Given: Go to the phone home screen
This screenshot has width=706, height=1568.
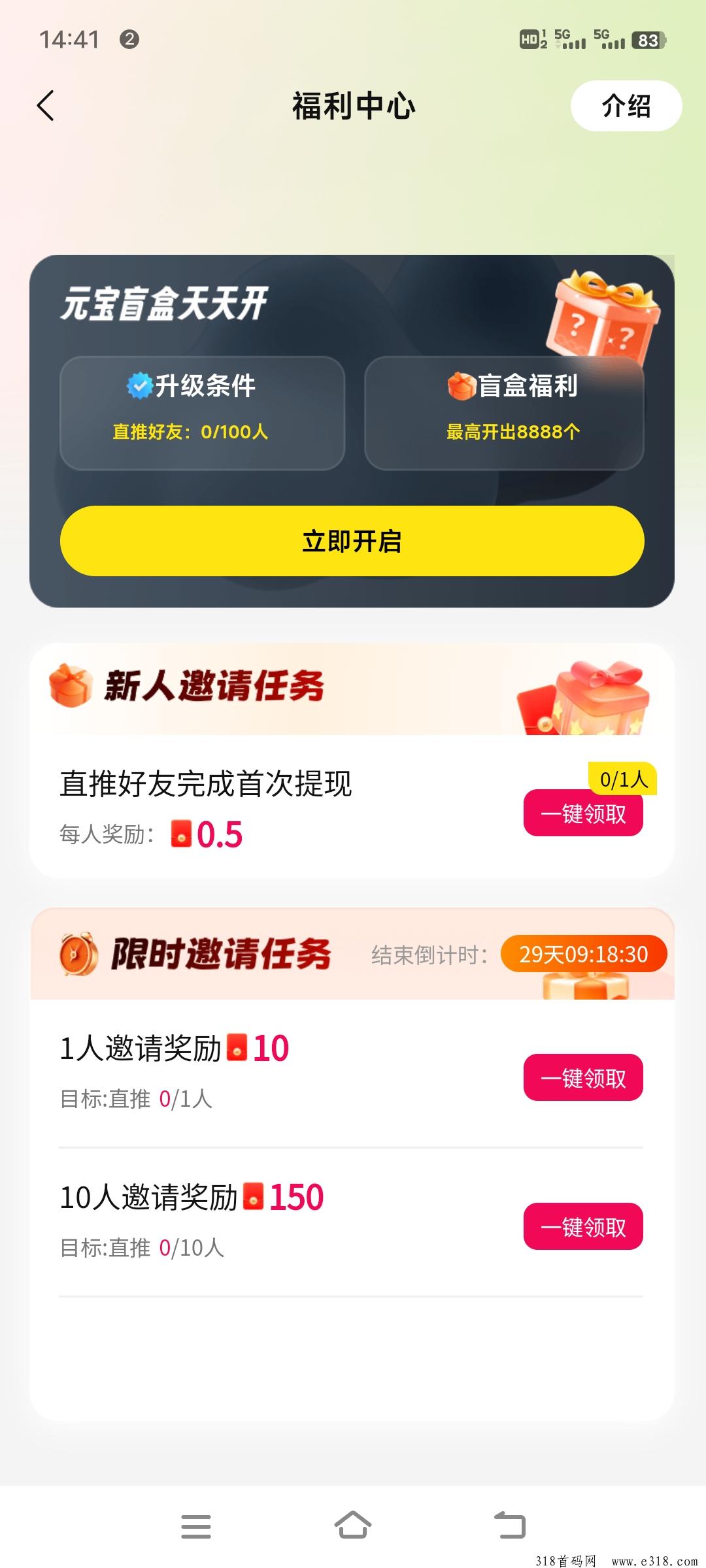Looking at the screenshot, I should click(352, 1526).
